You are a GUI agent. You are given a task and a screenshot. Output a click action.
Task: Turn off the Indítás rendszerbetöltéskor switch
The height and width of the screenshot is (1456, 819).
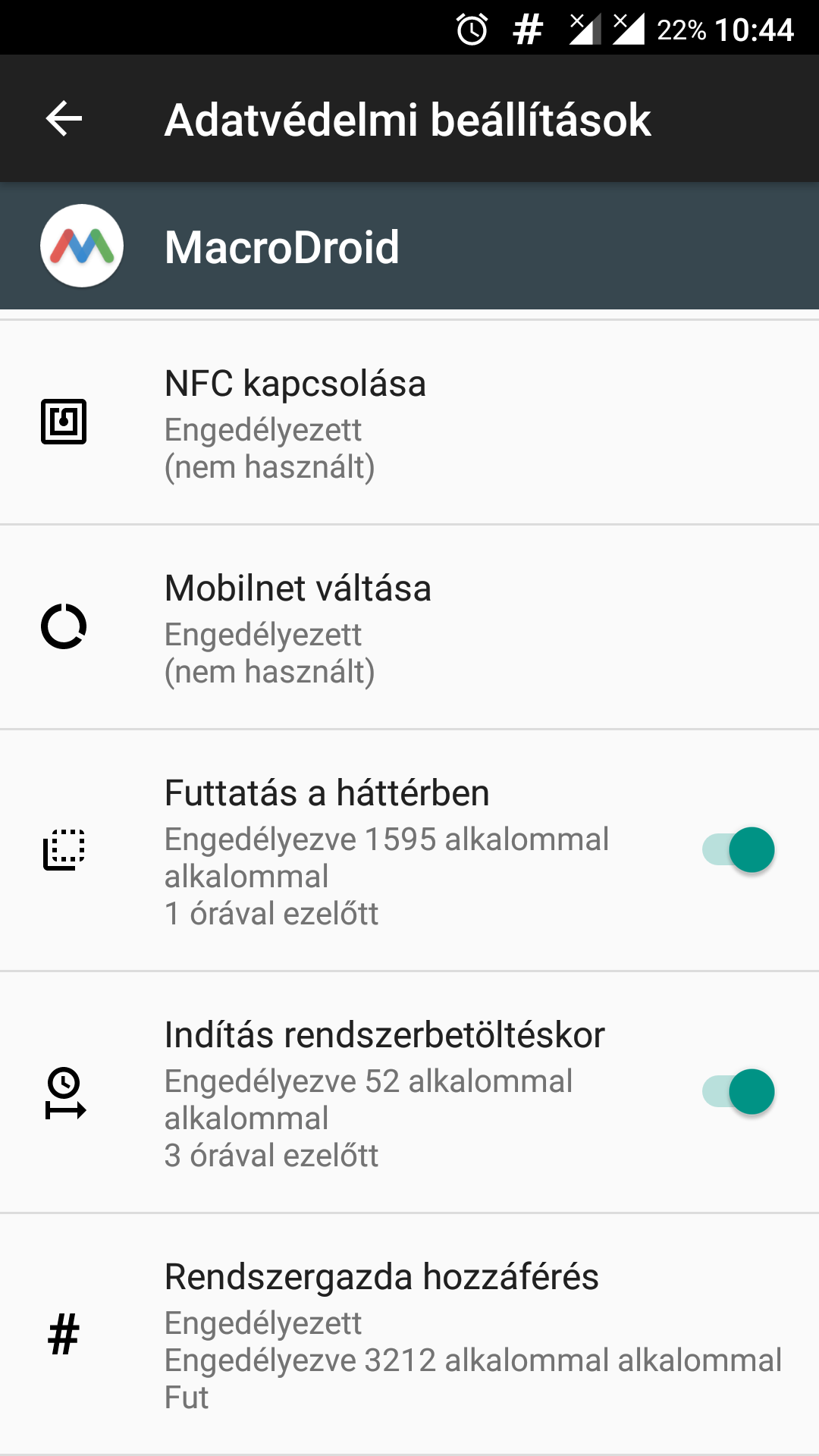tap(738, 1091)
